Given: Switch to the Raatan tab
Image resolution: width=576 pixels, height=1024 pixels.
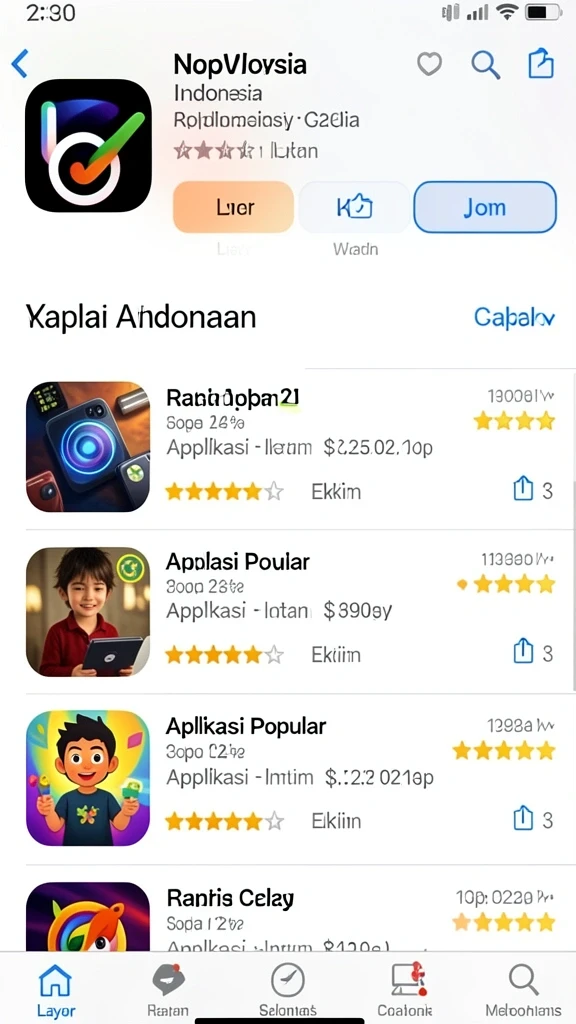Looking at the screenshot, I should tap(168, 991).
